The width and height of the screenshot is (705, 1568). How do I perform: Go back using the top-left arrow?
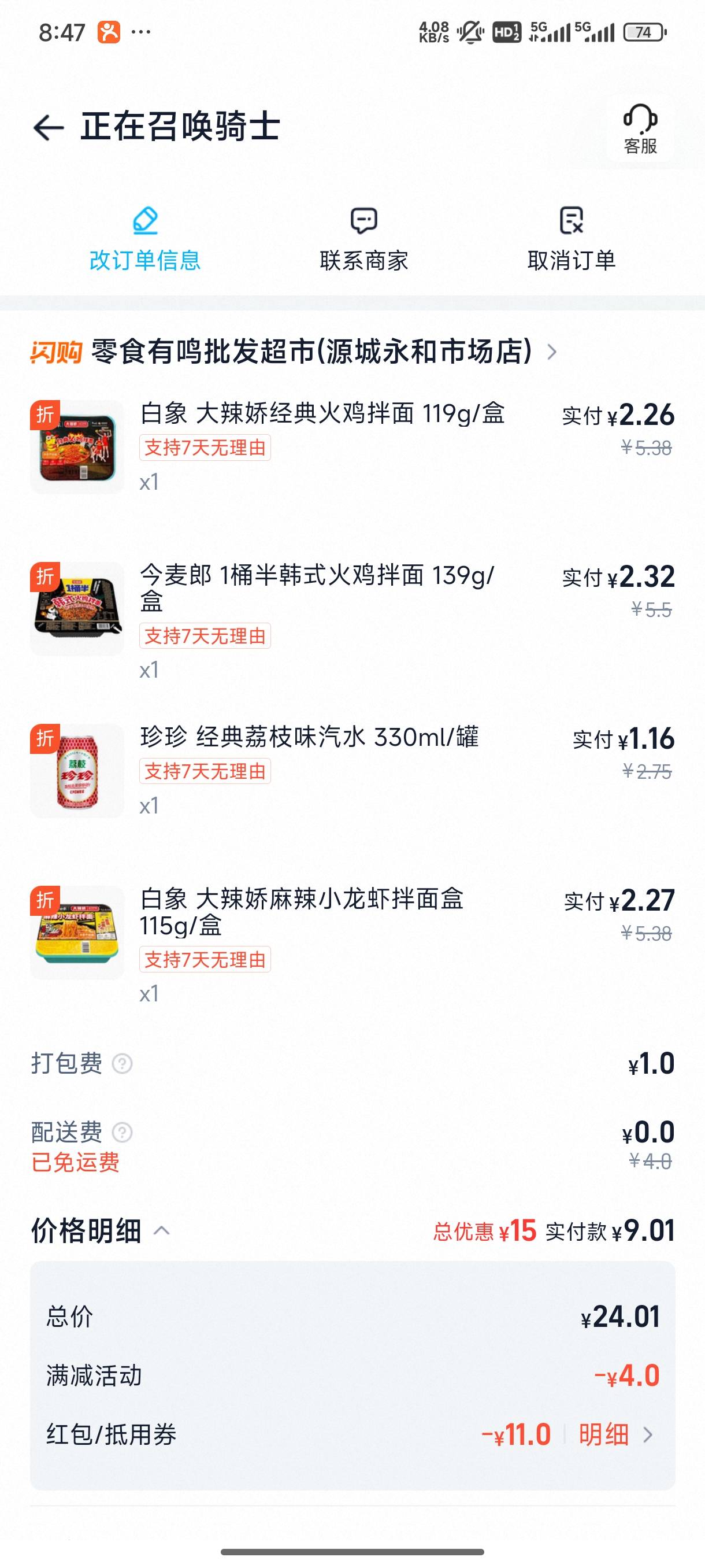click(x=49, y=128)
